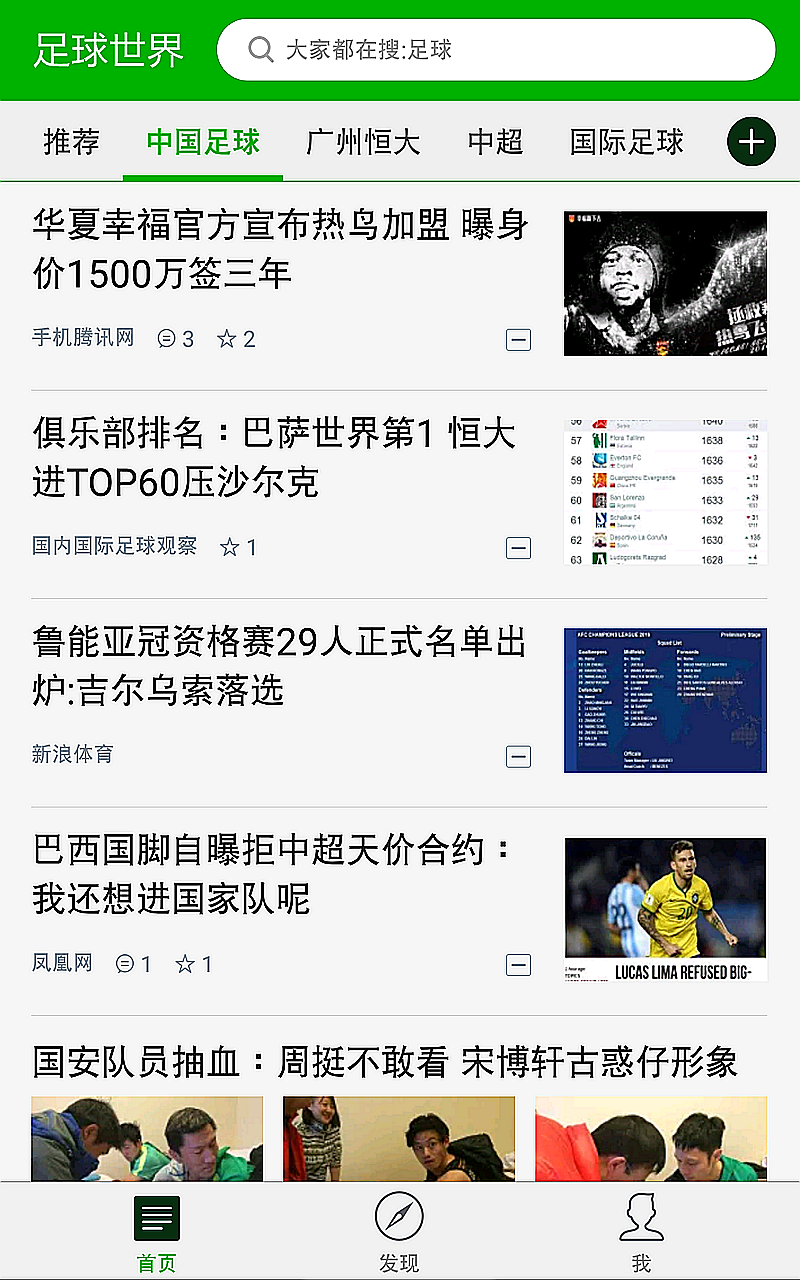Open the 首页 home icon
The width and height of the screenshot is (800, 1280).
156,1218
